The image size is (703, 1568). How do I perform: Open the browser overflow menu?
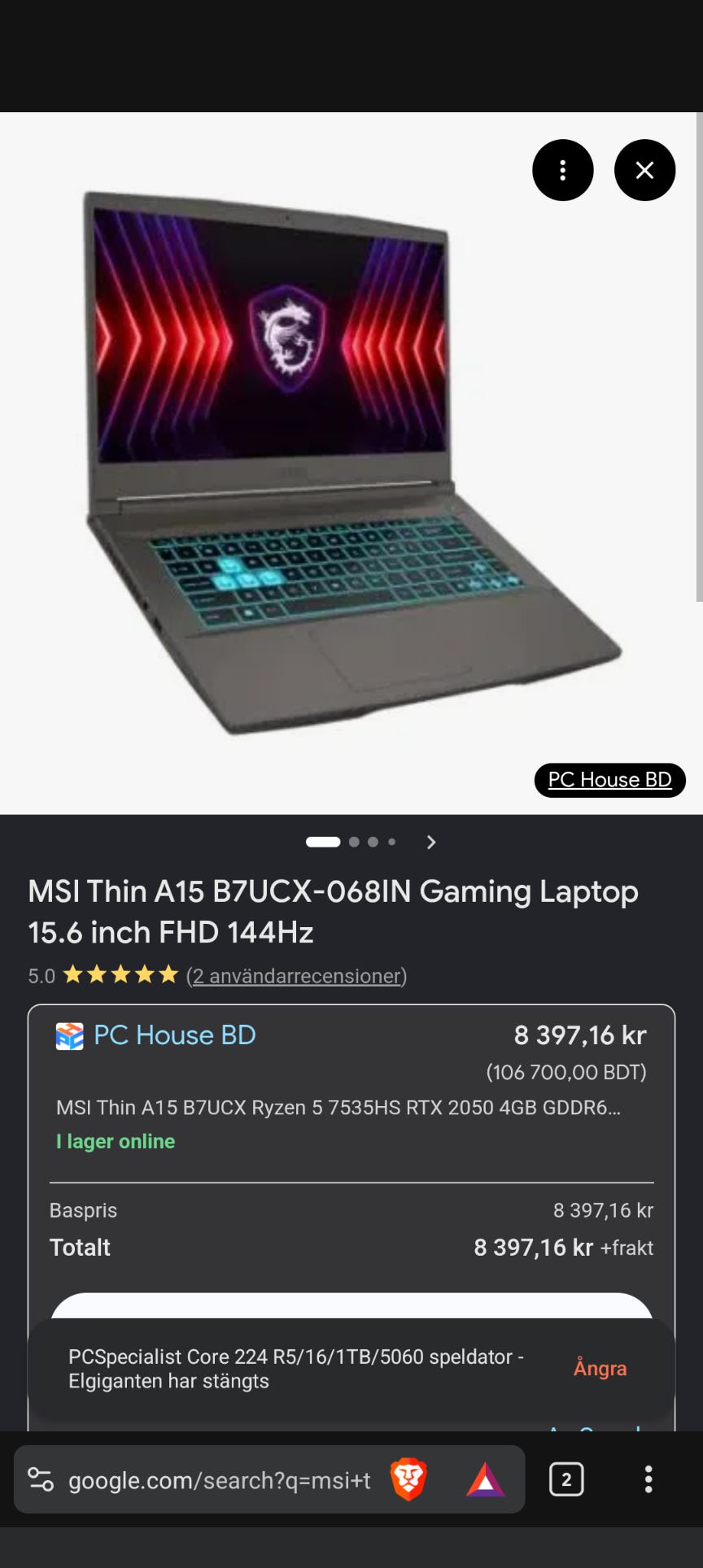point(648,1479)
